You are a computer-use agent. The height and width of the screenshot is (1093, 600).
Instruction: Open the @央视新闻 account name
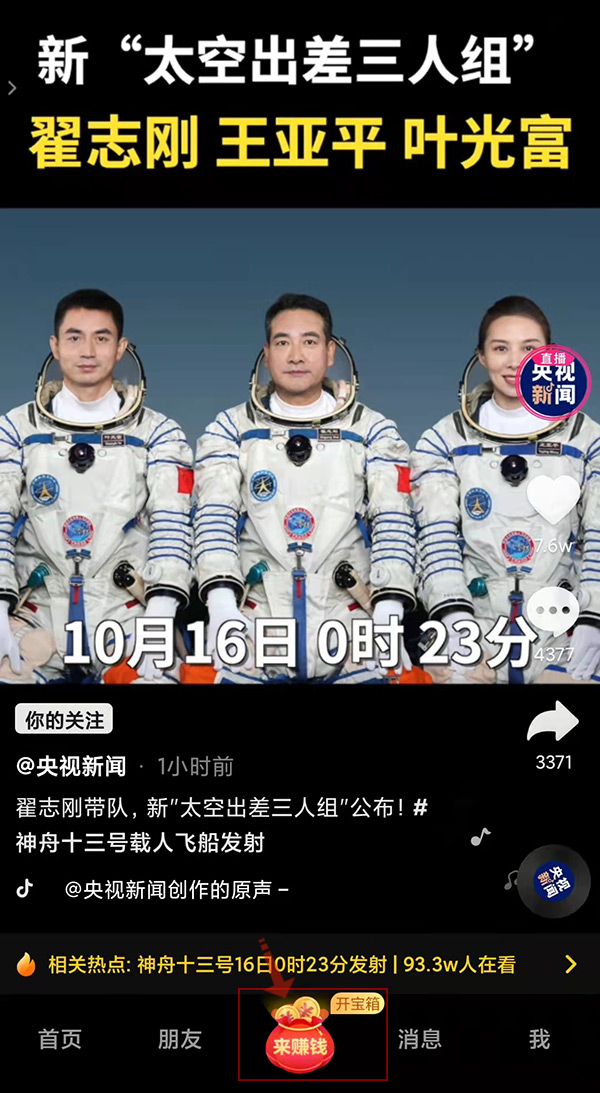click(x=71, y=766)
